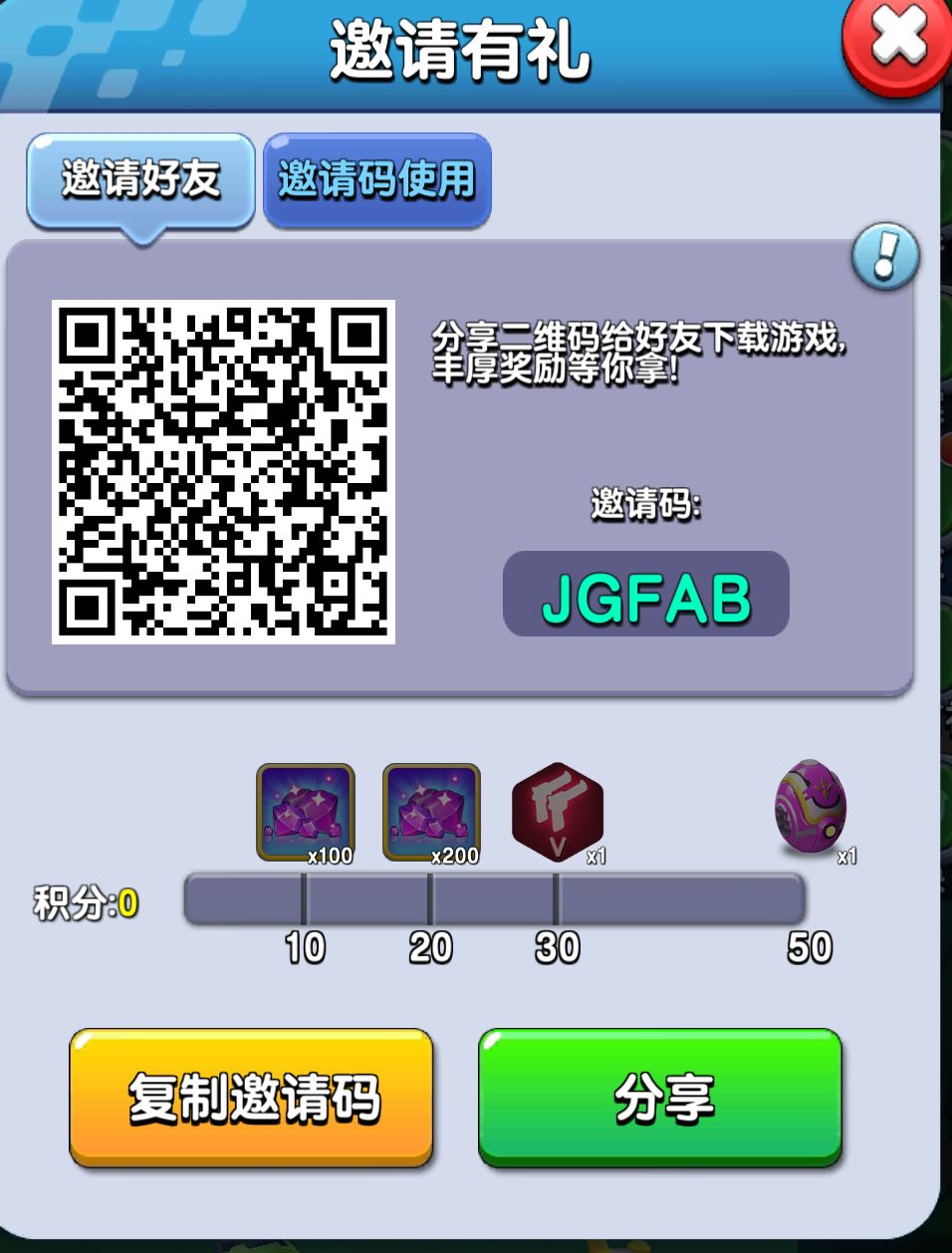Tap the green 分享 button
This screenshot has width=952, height=1253.
pyautogui.click(x=660, y=1098)
